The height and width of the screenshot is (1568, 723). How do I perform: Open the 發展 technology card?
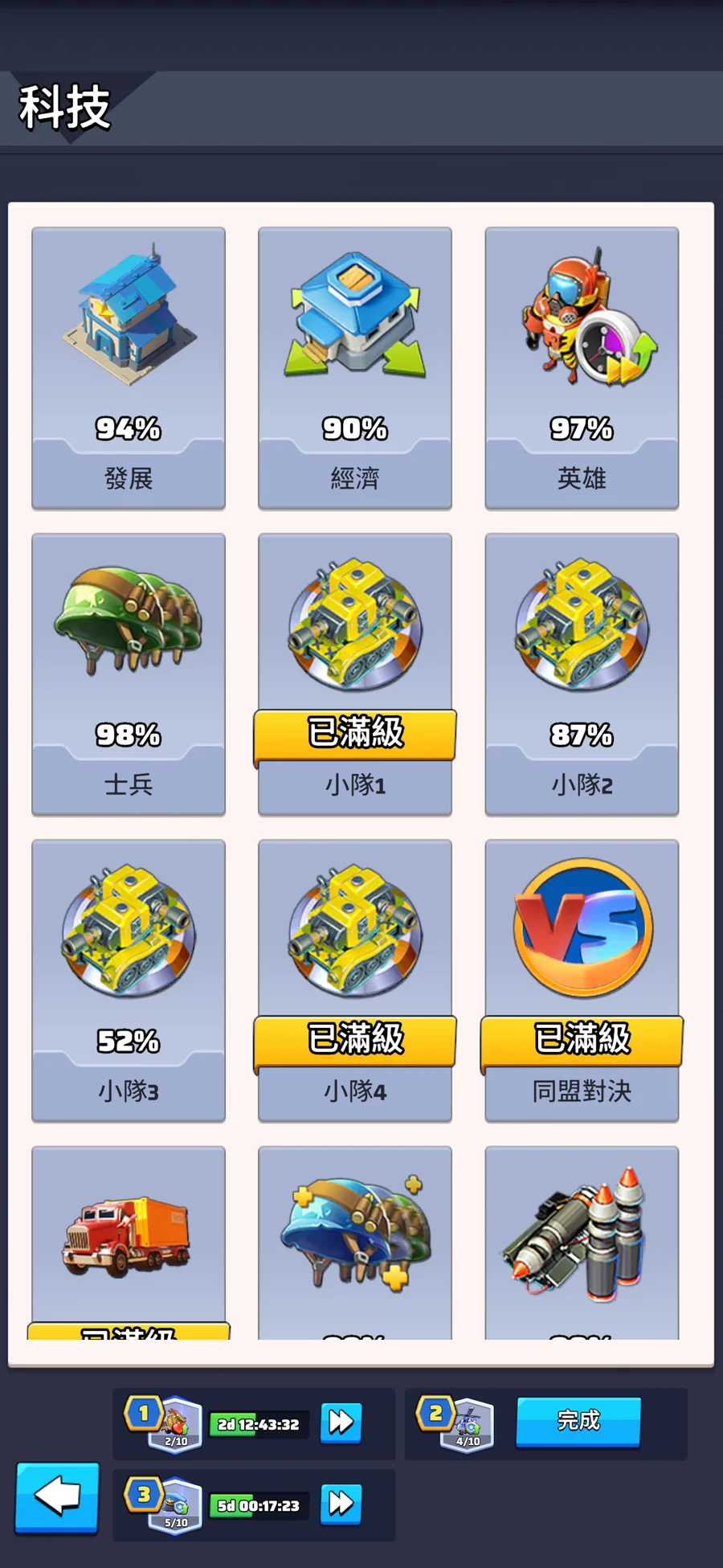tap(129, 367)
